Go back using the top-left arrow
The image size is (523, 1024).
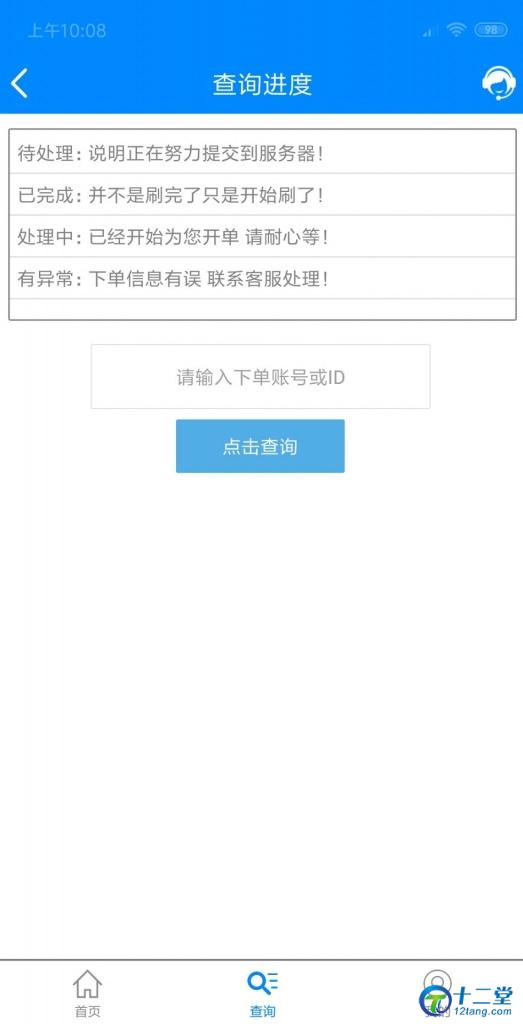tap(20, 84)
